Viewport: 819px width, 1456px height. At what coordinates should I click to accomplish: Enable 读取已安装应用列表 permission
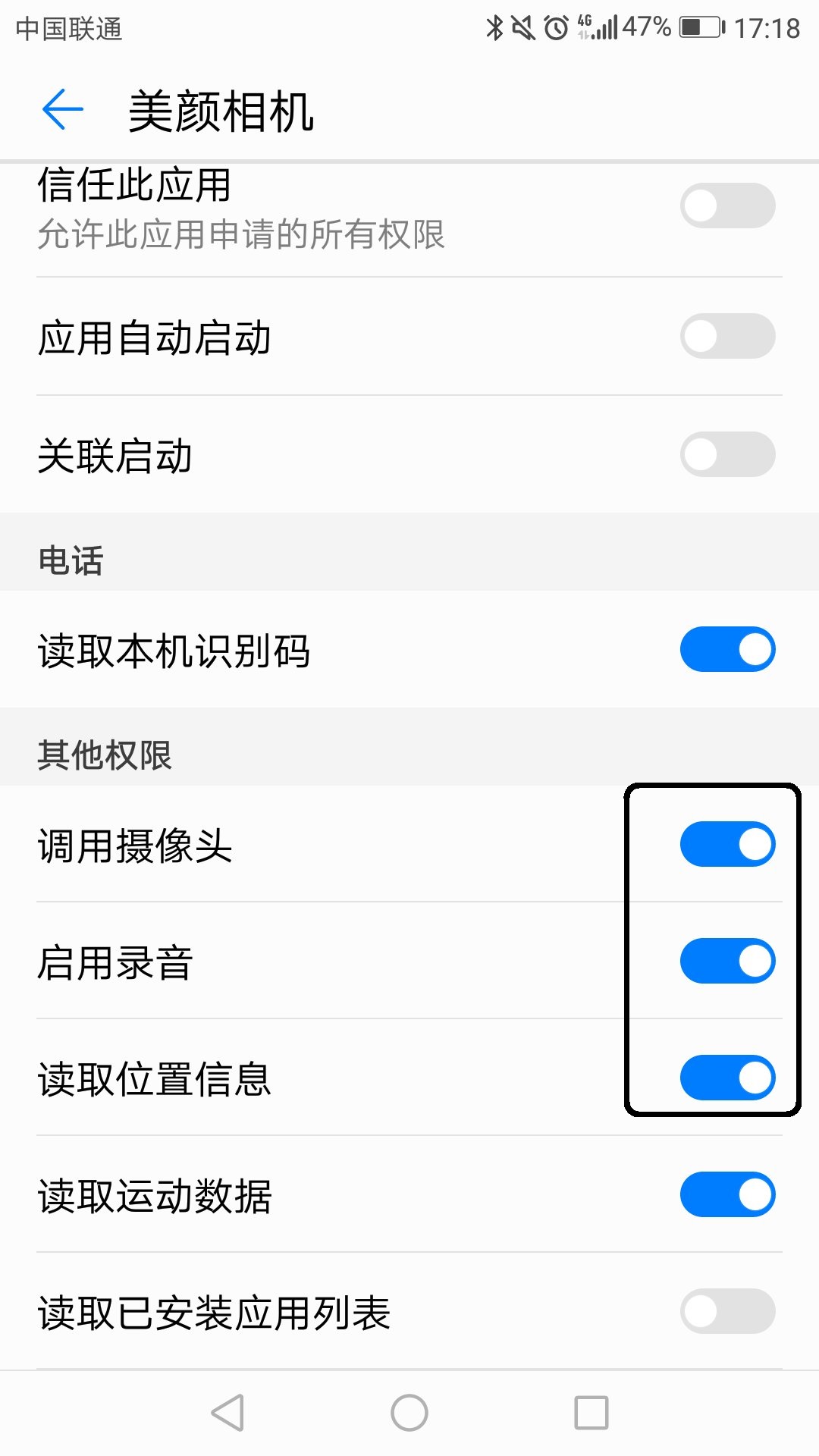click(727, 1311)
